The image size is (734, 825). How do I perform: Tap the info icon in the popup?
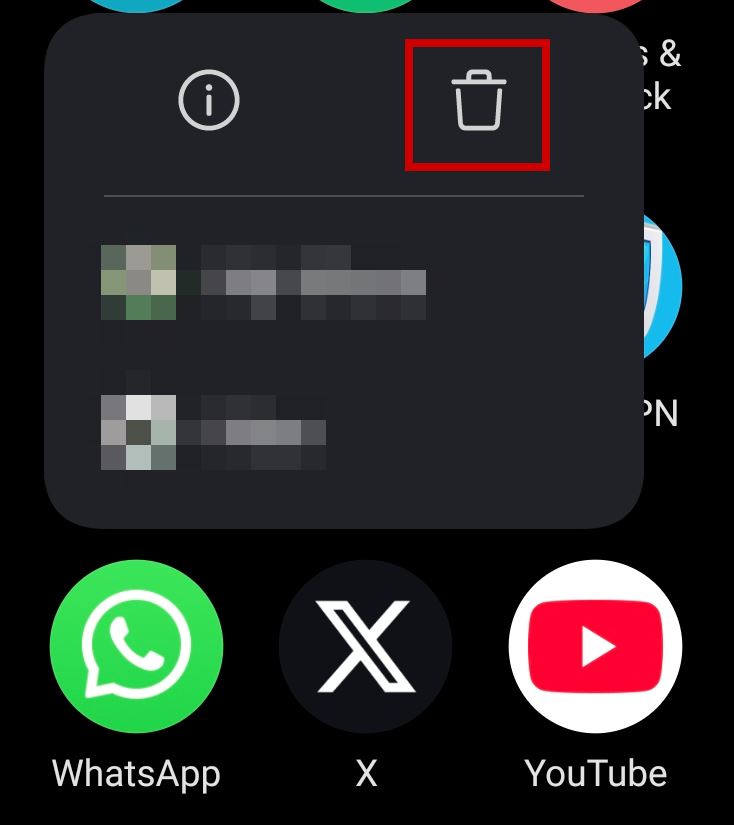point(210,99)
